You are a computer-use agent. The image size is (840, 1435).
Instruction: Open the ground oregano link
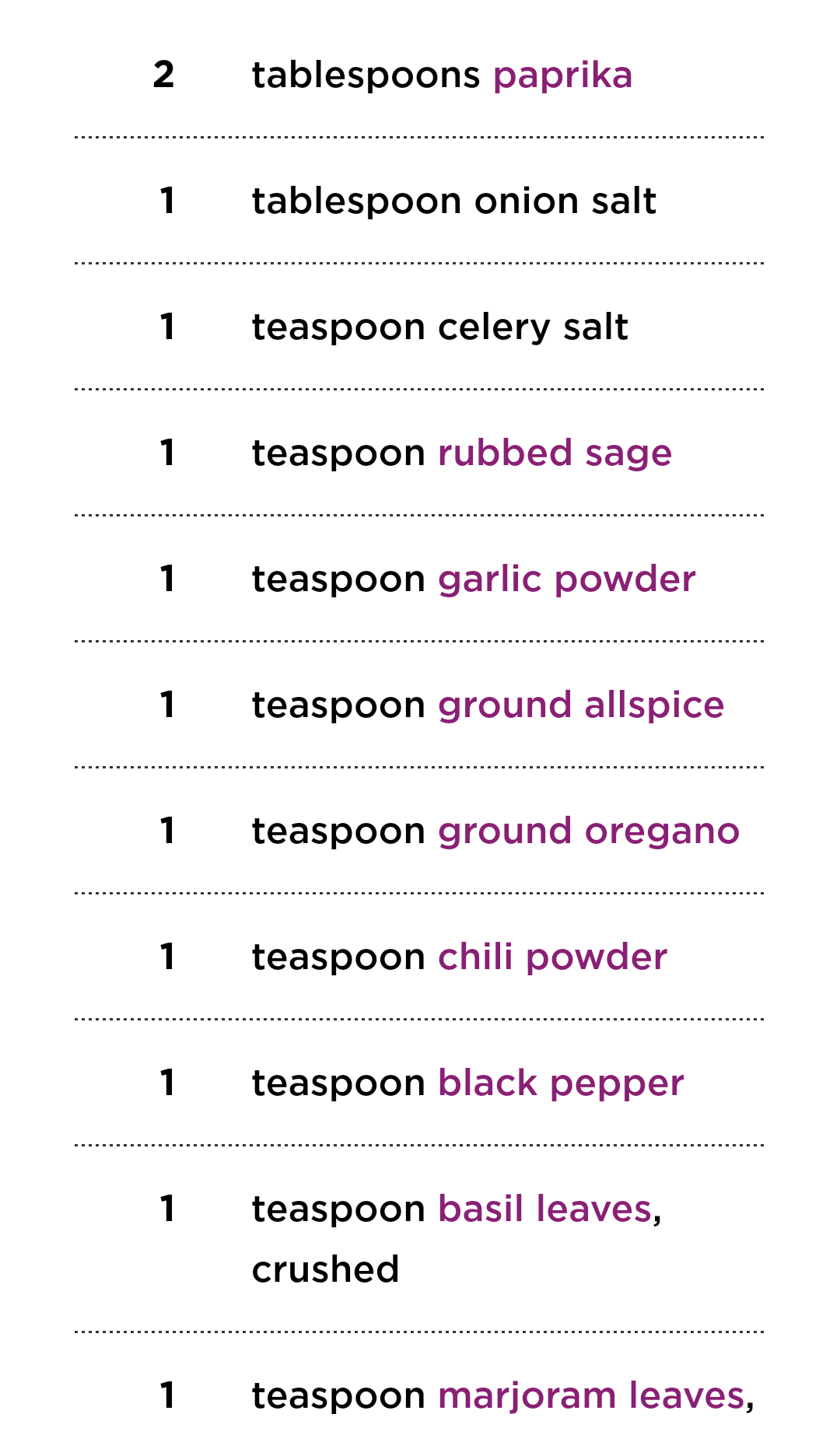pos(588,831)
